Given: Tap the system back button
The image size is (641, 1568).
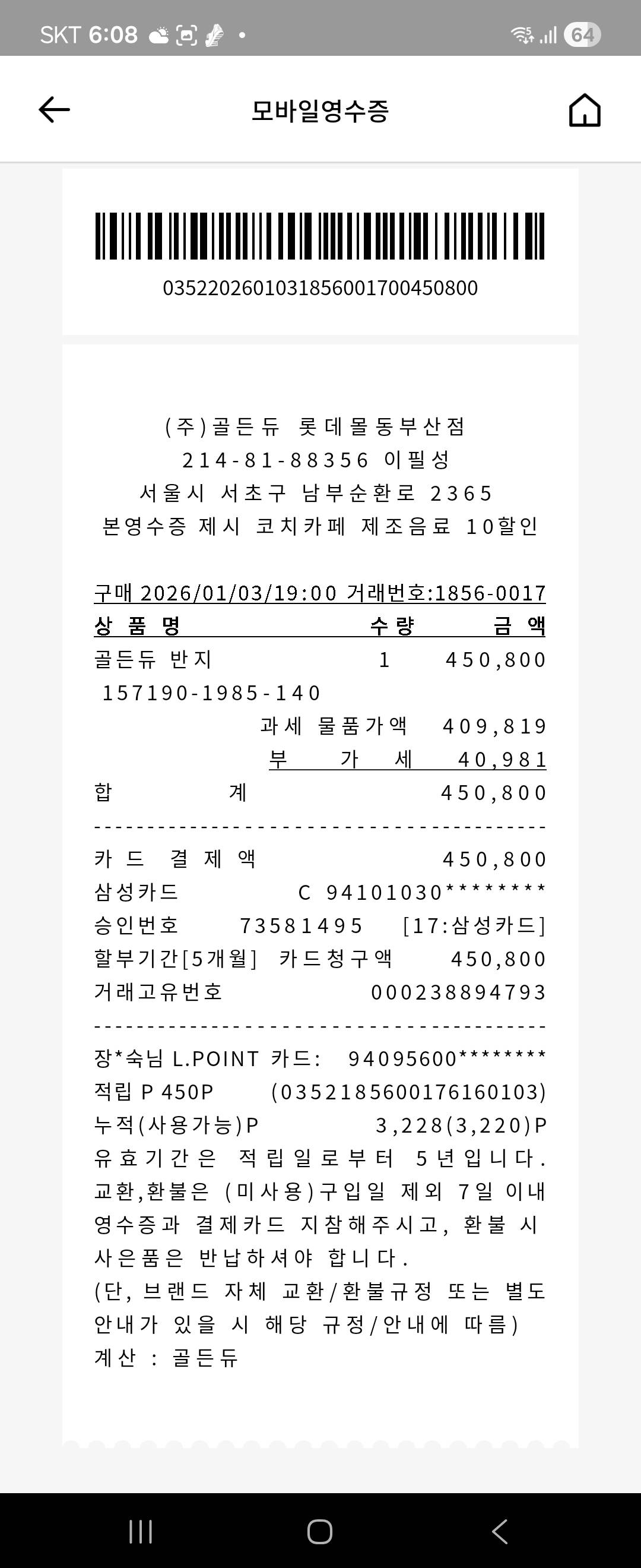Looking at the screenshot, I should (x=500, y=1531).
